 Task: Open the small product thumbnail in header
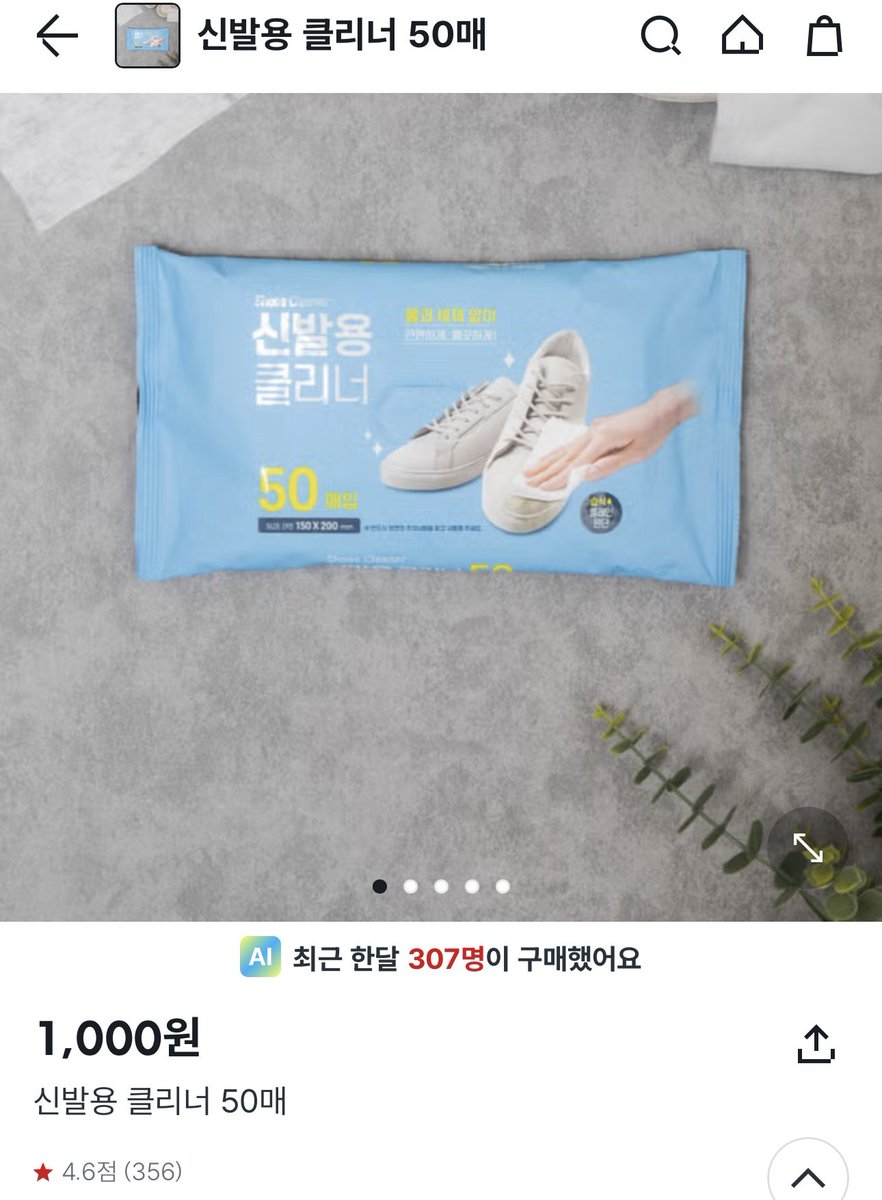coord(148,37)
